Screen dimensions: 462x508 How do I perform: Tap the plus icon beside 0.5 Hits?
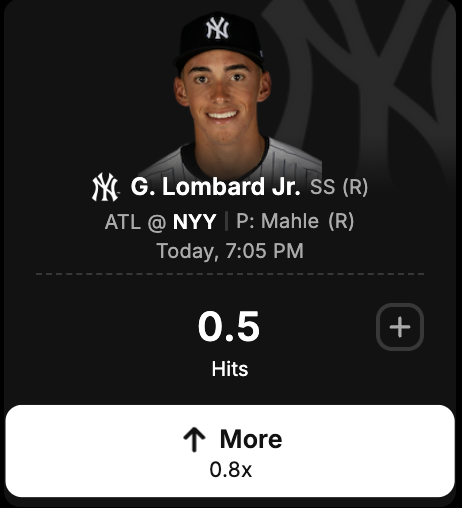tap(400, 327)
